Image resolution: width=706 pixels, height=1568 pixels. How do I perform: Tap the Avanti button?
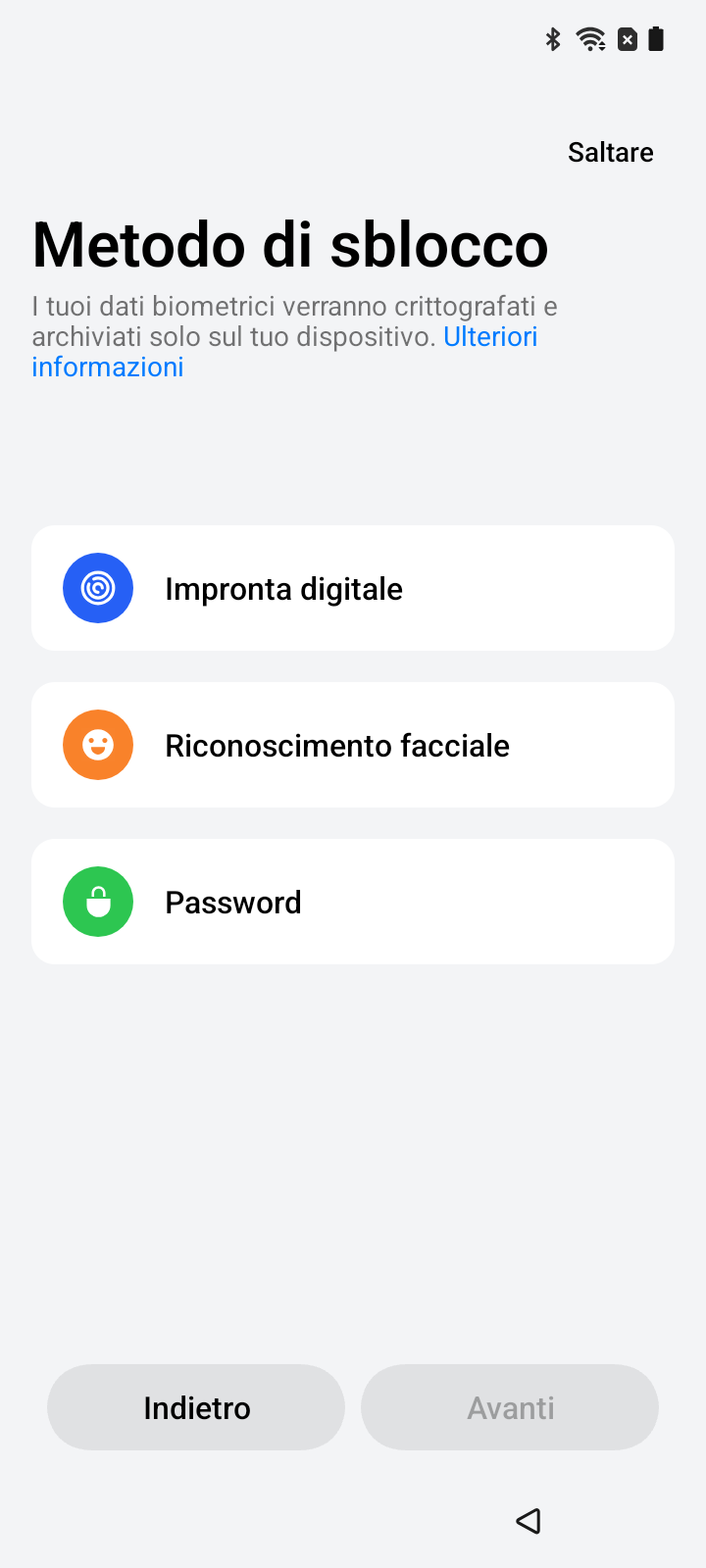(x=510, y=1407)
